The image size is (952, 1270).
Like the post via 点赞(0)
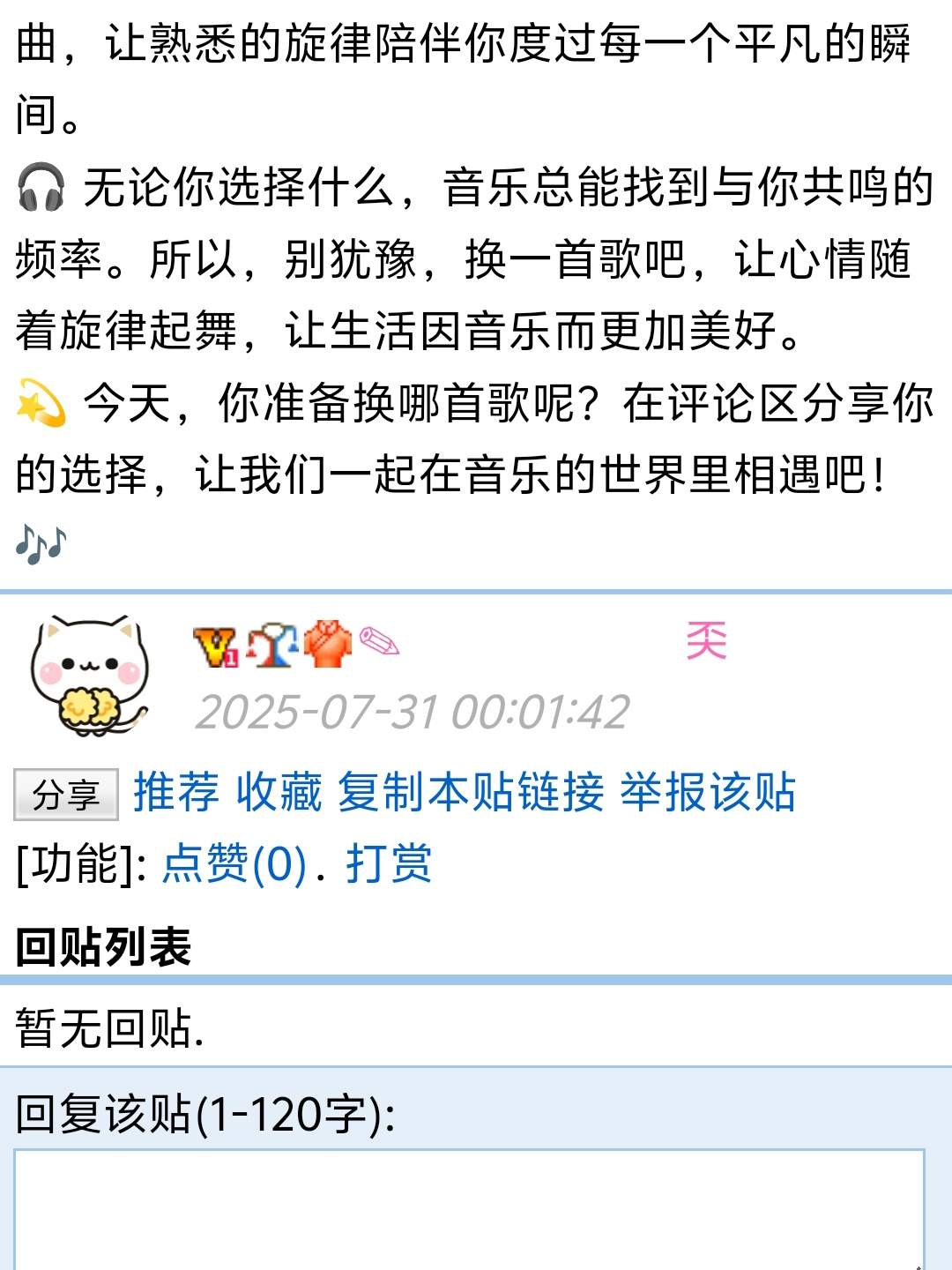234,863
